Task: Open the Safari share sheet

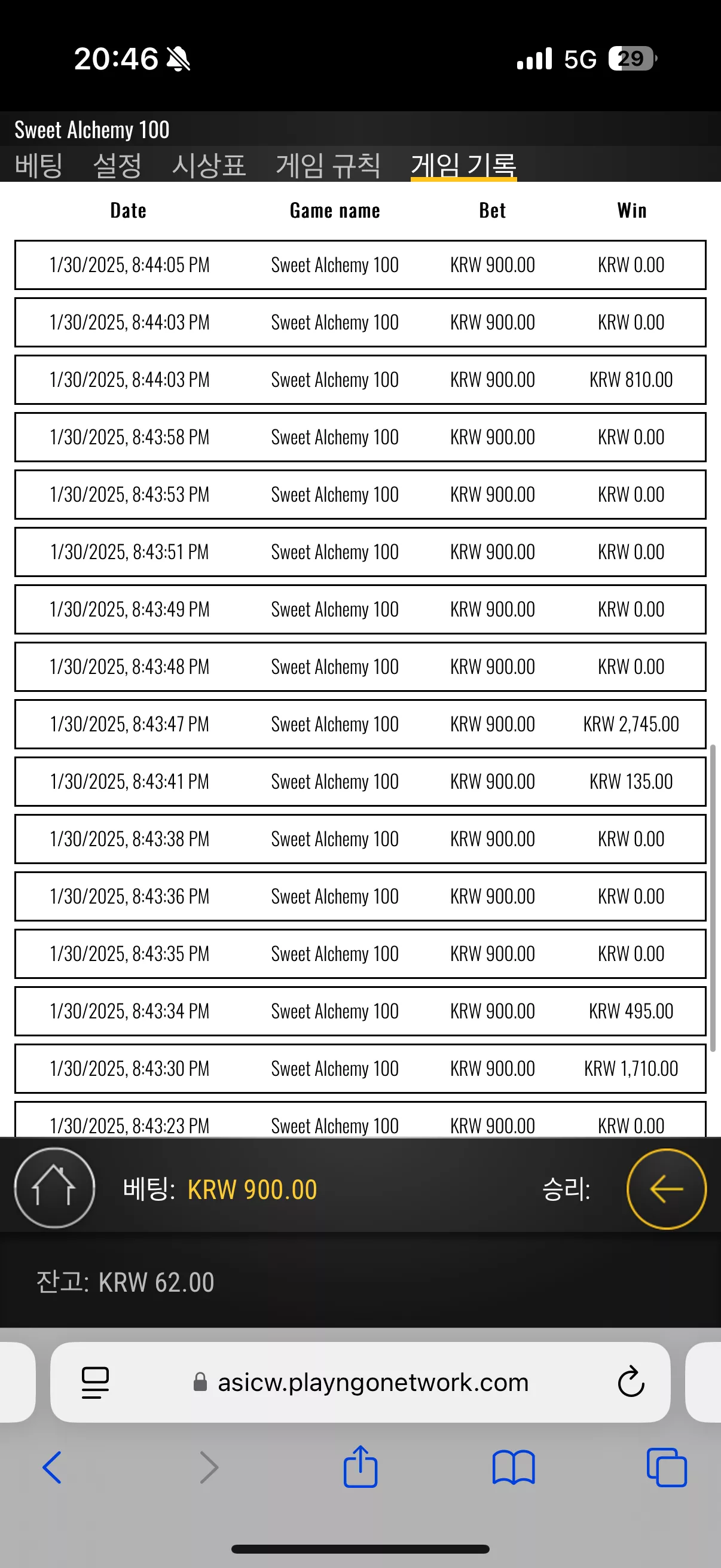Action: tap(360, 1466)
